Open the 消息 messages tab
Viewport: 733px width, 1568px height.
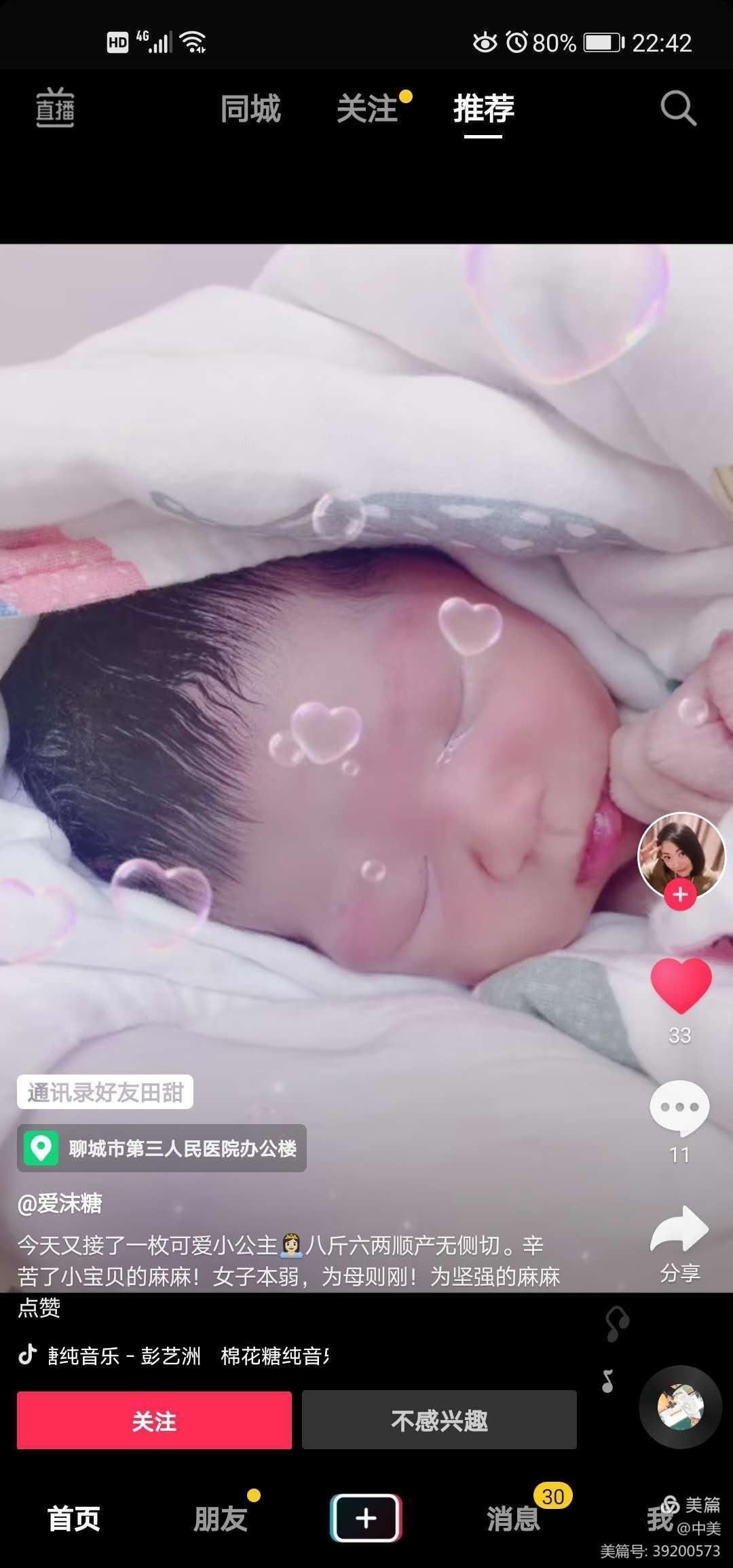[513, 1518]
